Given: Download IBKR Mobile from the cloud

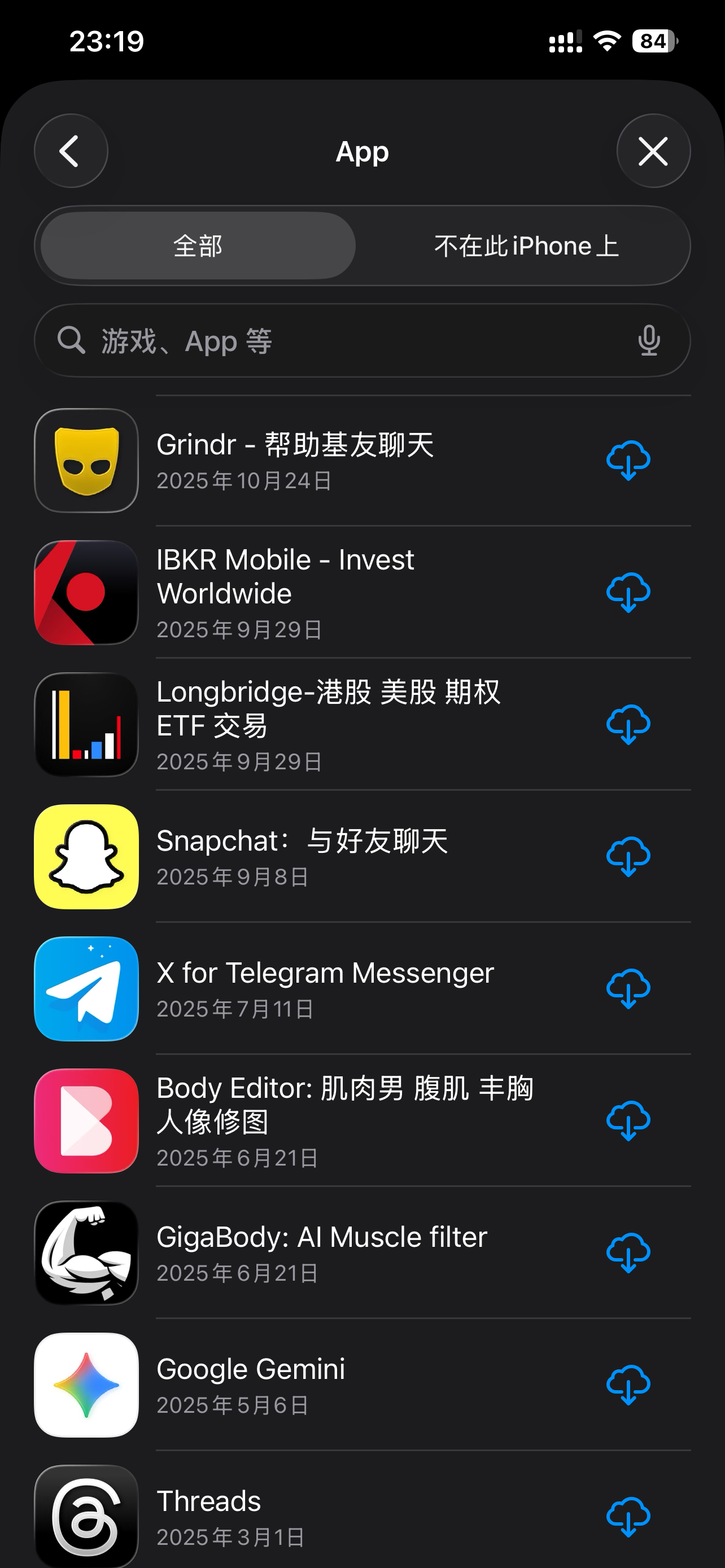Looking at the screenshot, I should pos(628,592).
